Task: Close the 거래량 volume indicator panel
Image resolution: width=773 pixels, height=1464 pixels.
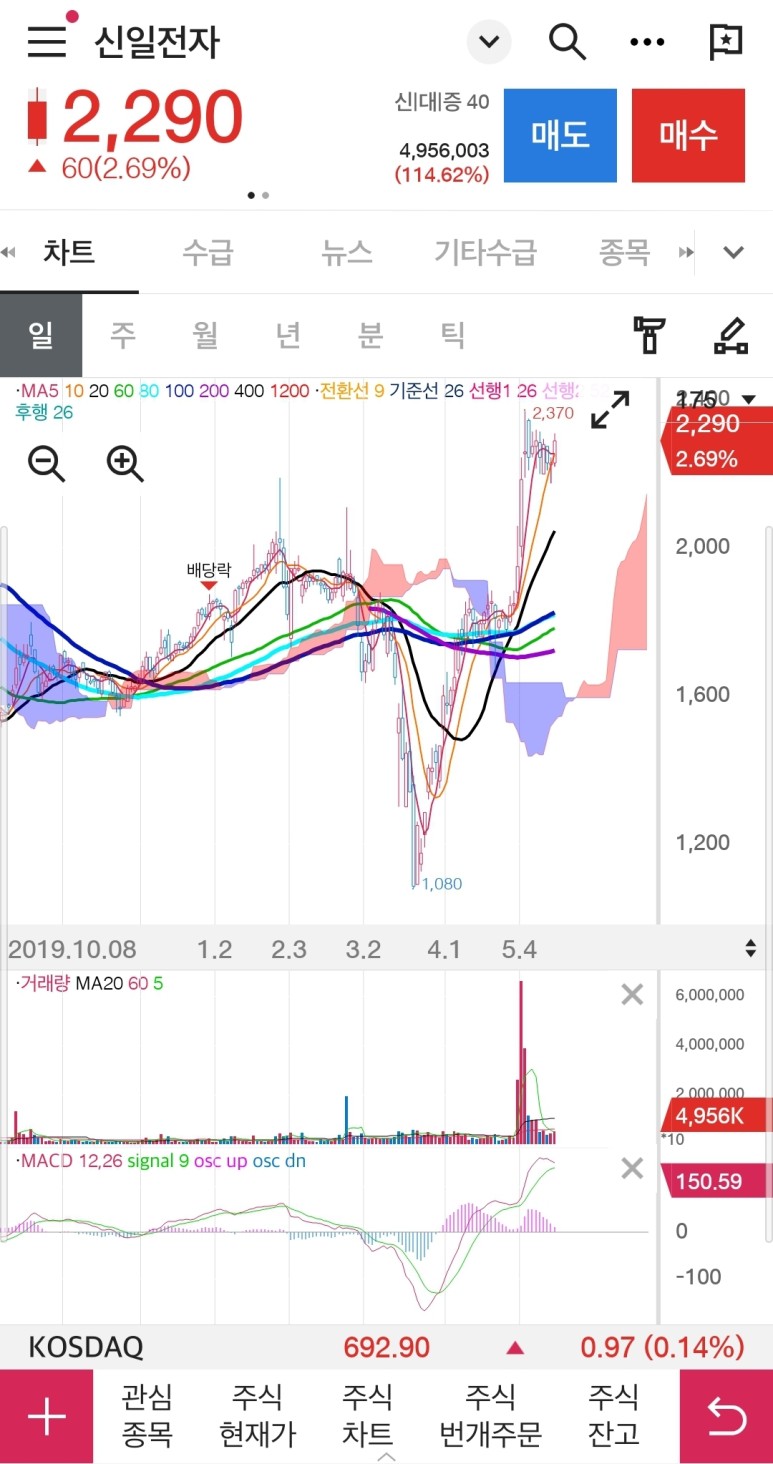Action: pyautogui.click(x=632, y=994)
